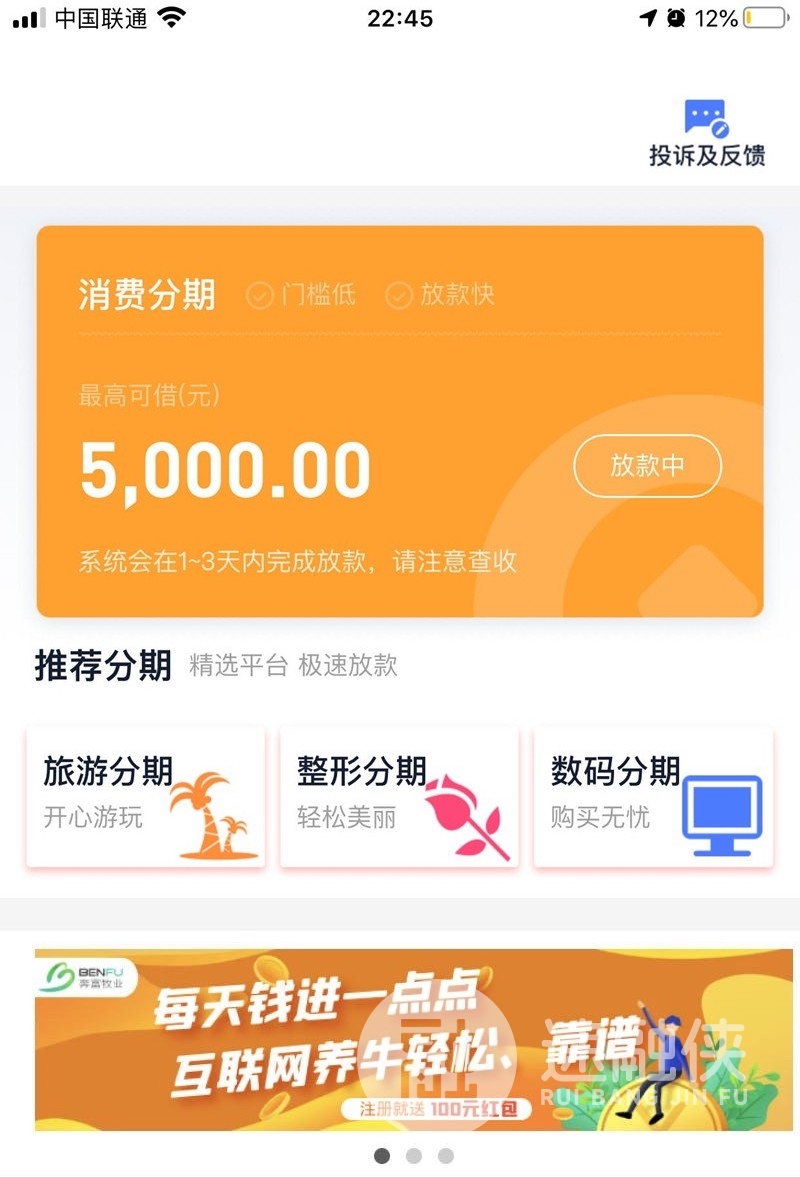800x1177 pixels.
Task: Open the 旅游分期 travel installment card
Action: tap(146, 797)
